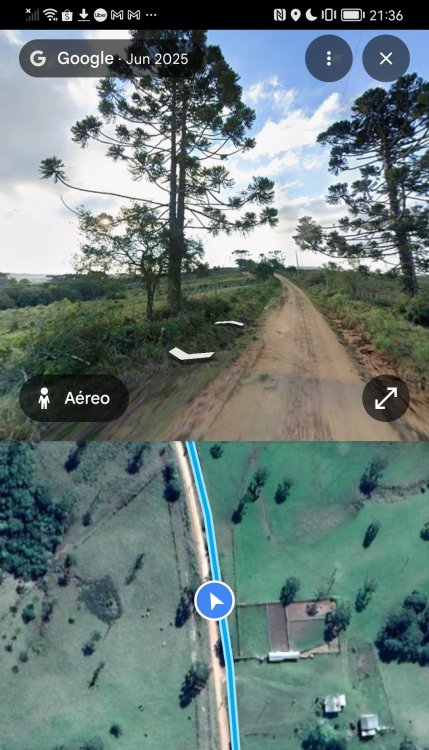Tap the blue position marker on map
The image size is (429, 750).
pos(214,601)
